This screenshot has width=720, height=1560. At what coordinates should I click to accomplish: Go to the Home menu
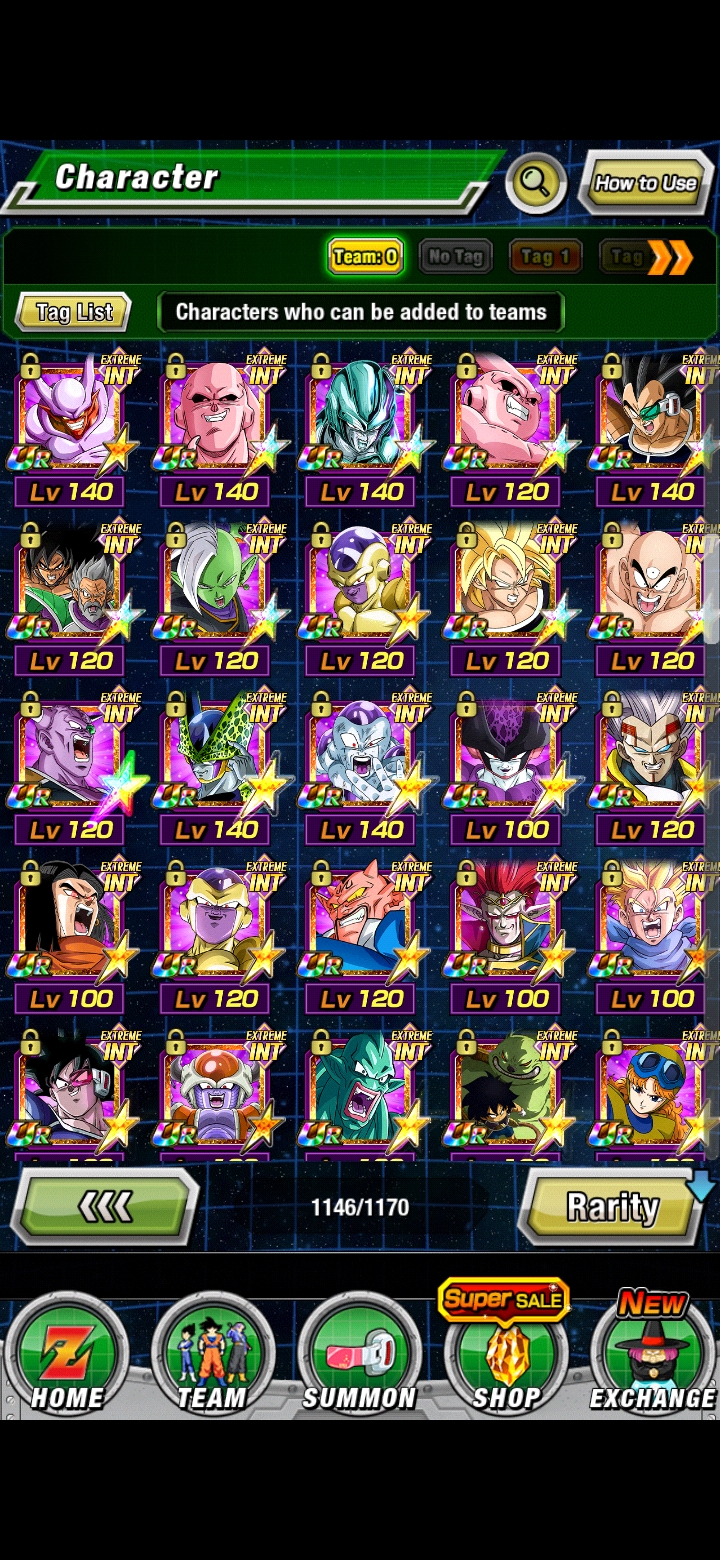pos(66,1354)
